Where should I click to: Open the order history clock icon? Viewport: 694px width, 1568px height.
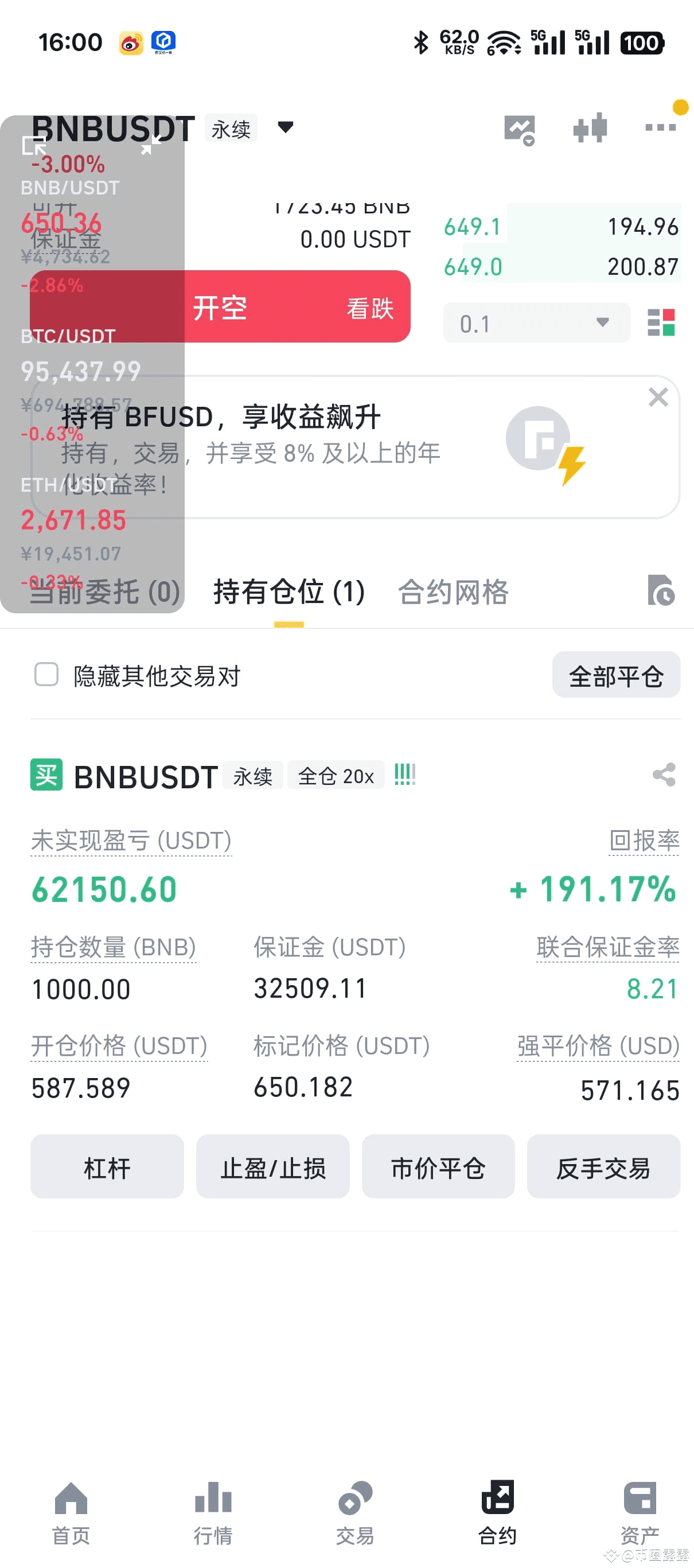click(661, 590)
